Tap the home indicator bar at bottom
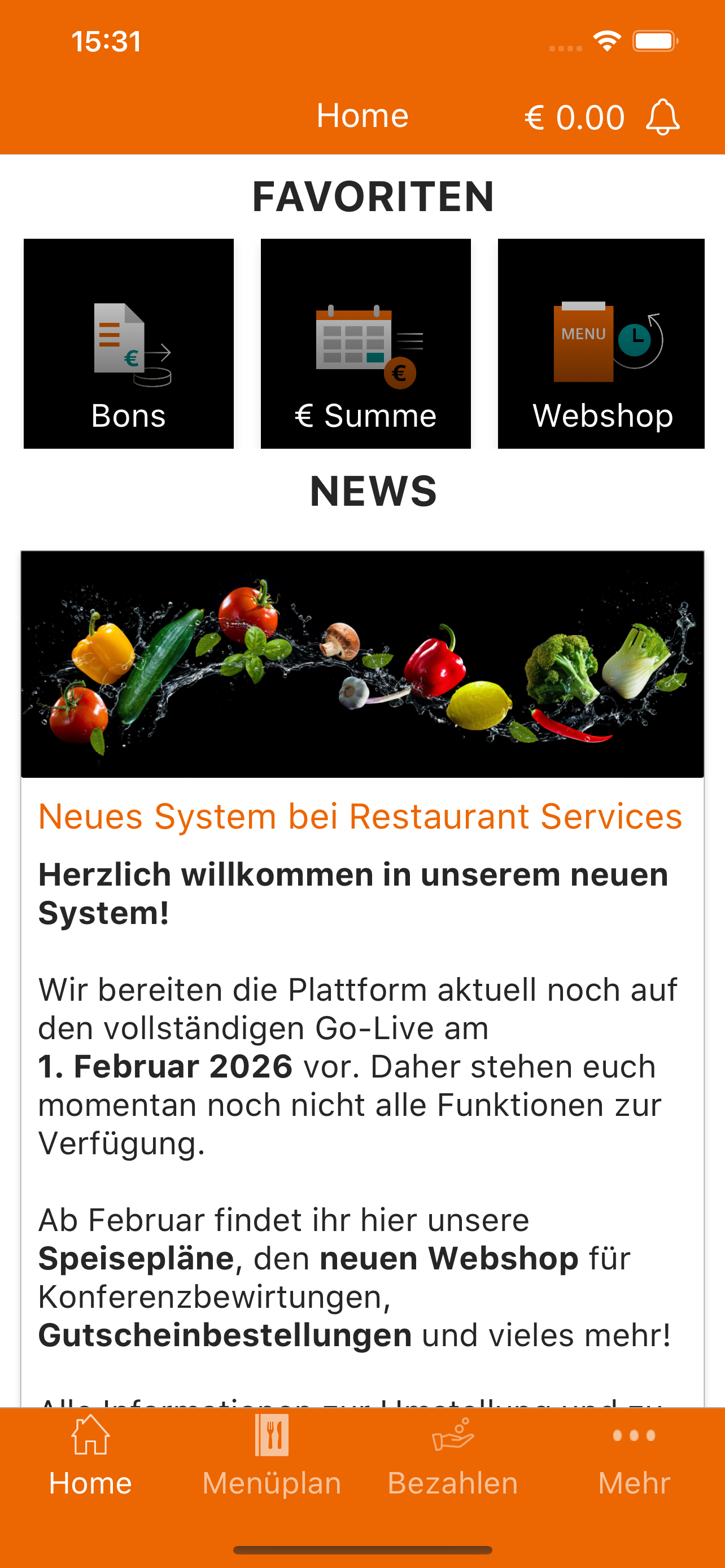The height and width of the screenshot is (1568, 725). (362, 1549)
